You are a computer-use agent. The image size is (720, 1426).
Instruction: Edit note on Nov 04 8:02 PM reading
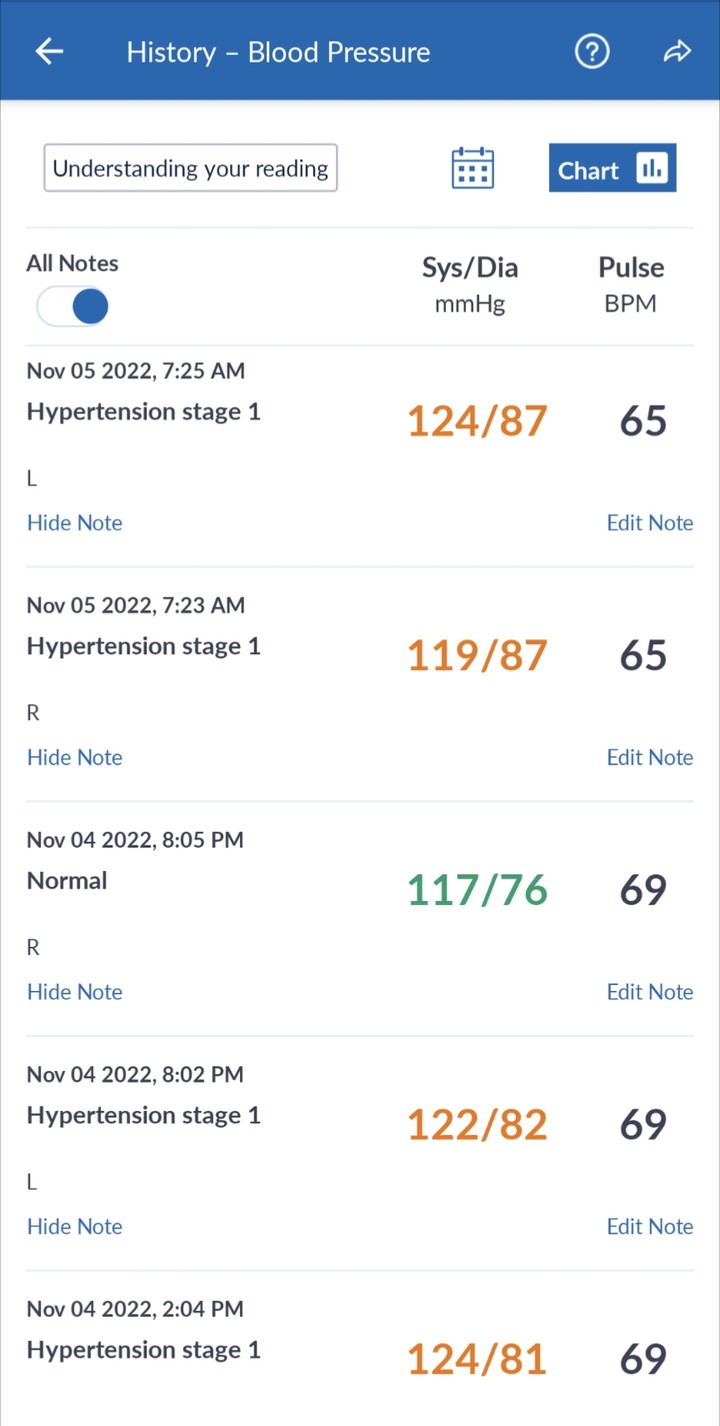coord(650,1226)
